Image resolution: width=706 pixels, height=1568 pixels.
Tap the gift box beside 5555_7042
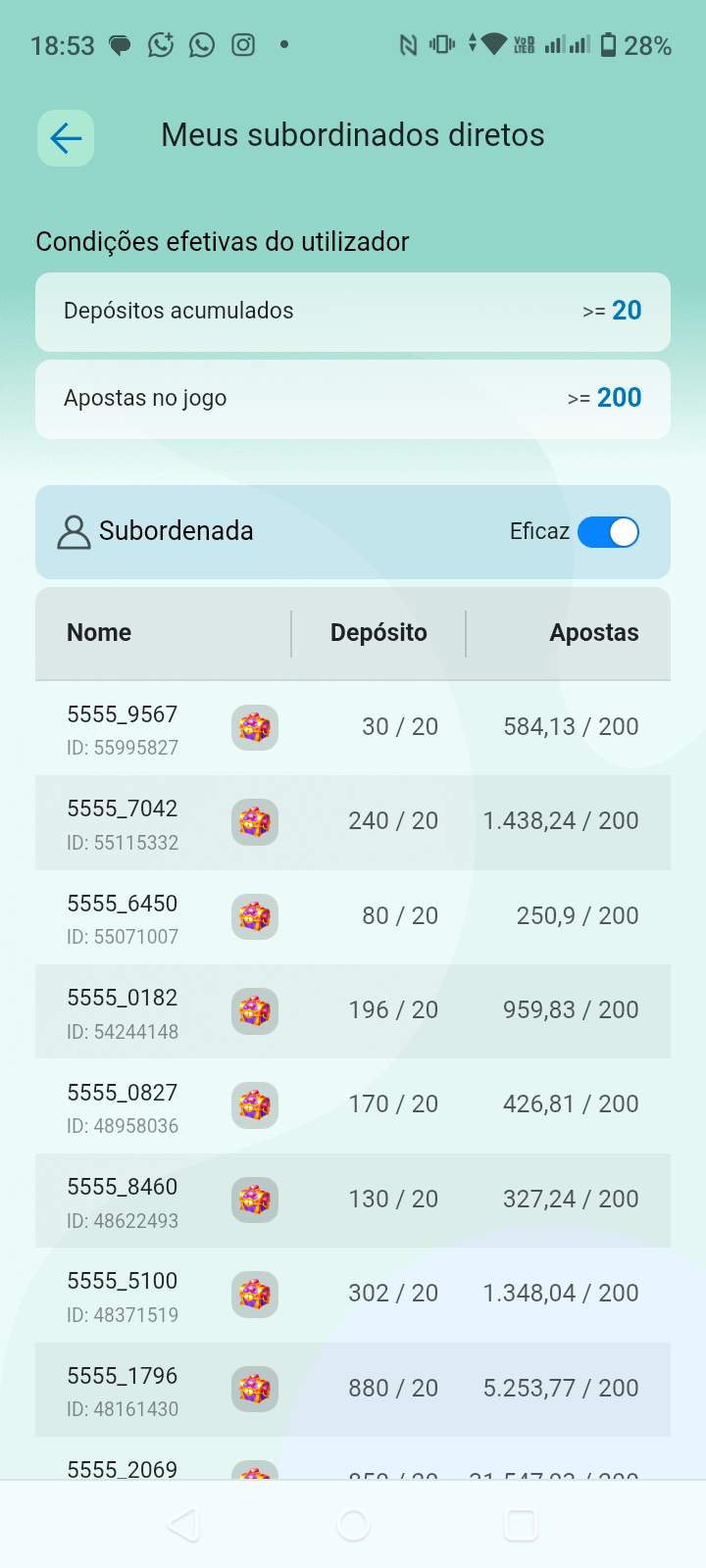click(255, 822)
